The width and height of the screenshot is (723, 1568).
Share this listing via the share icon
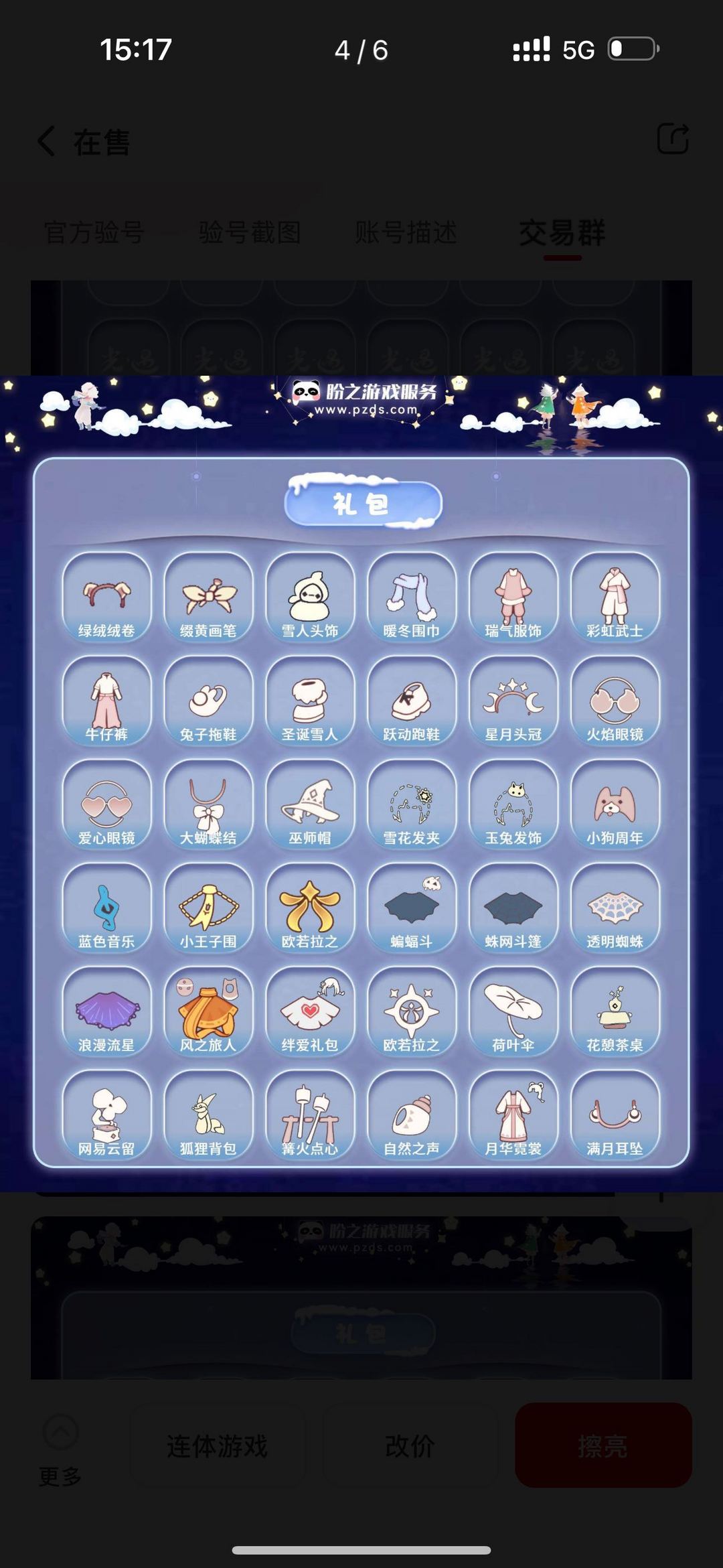click(672, 139)
